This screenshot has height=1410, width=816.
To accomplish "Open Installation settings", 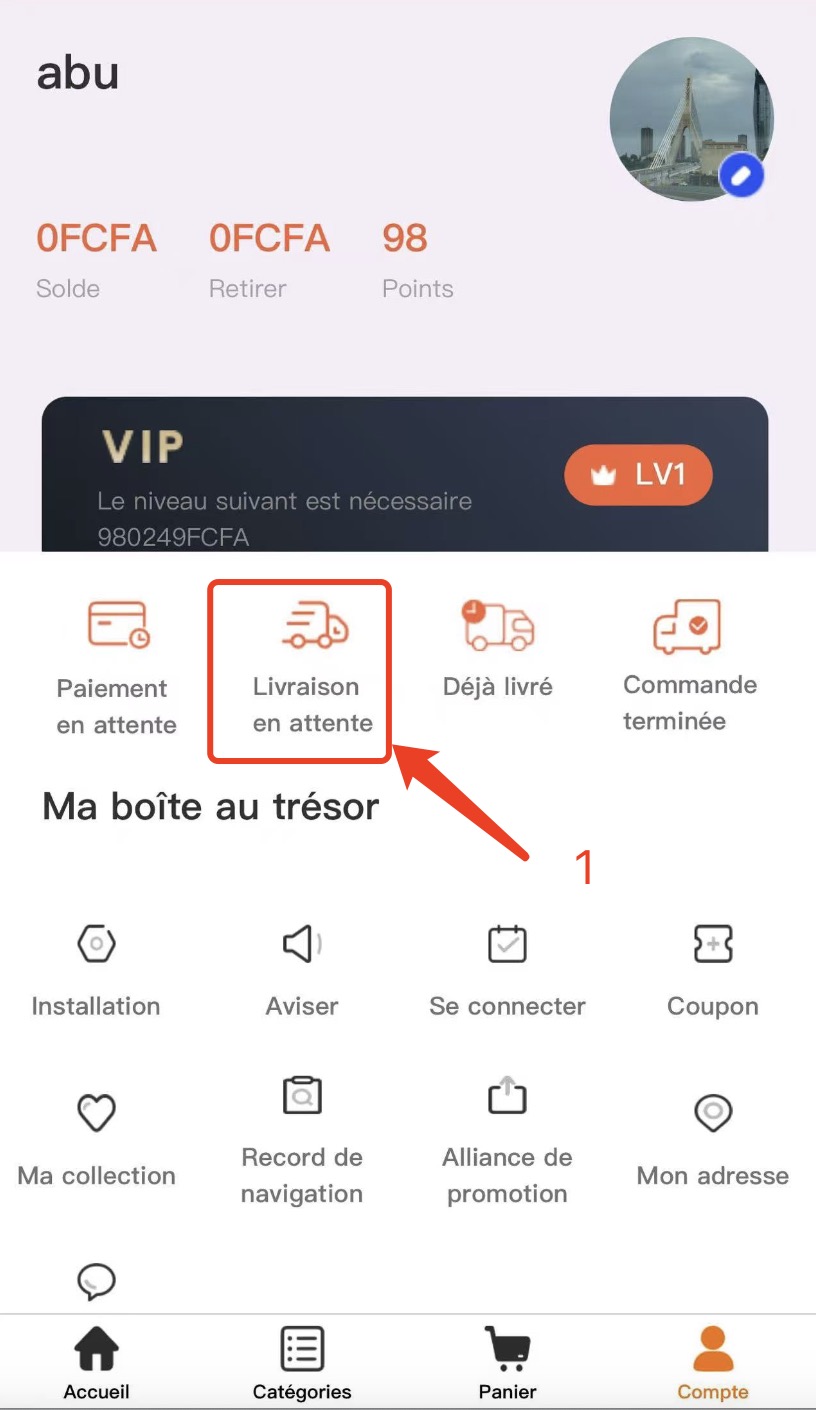I will (x=96, y=969).
